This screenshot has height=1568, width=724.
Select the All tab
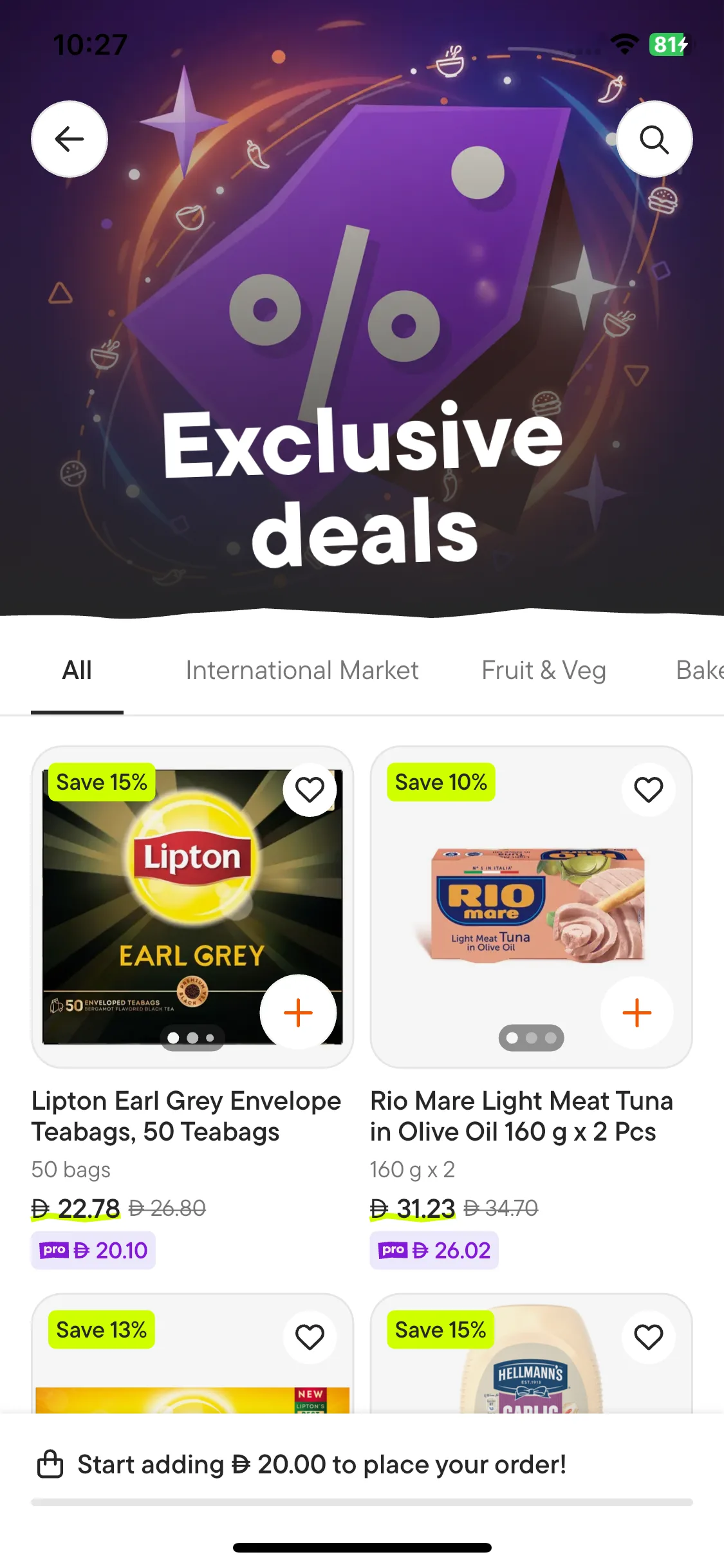tap(77, 670)
